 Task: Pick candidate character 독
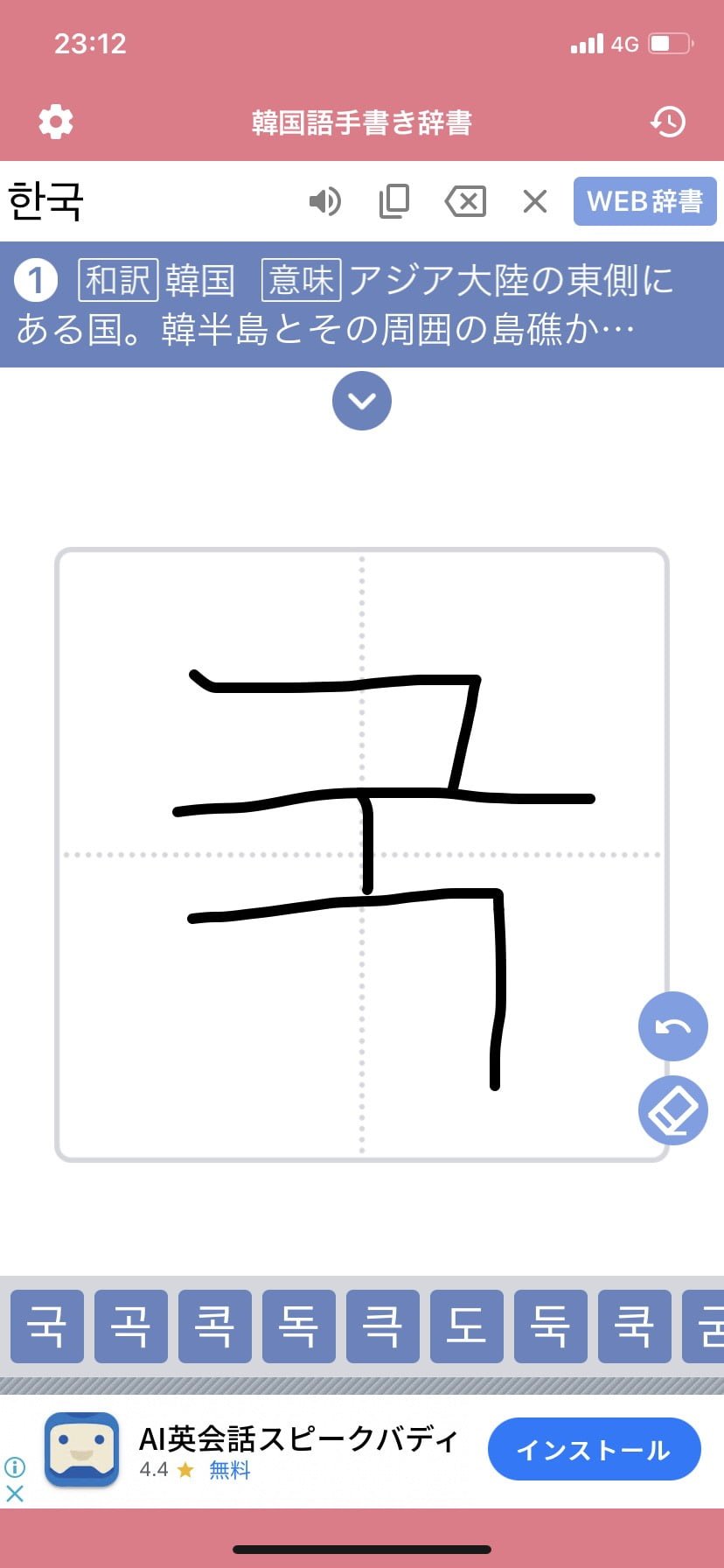click(299, 1326)
